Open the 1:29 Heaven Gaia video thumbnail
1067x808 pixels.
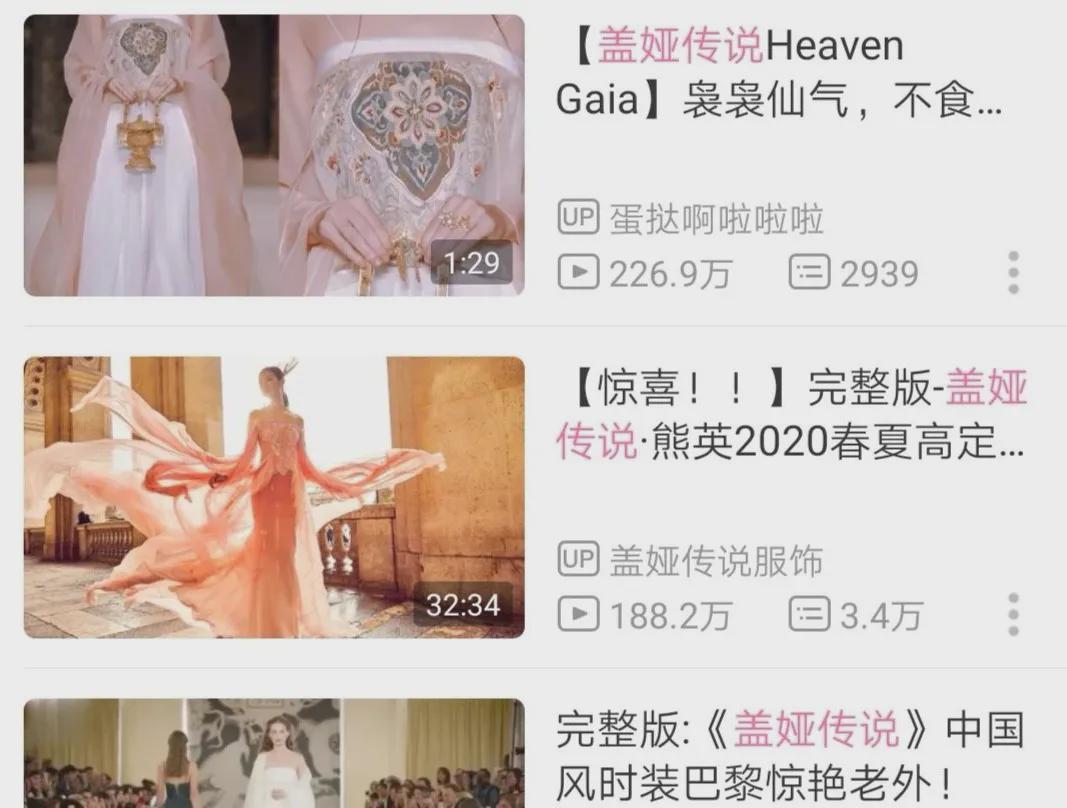[x=274, y=155]
